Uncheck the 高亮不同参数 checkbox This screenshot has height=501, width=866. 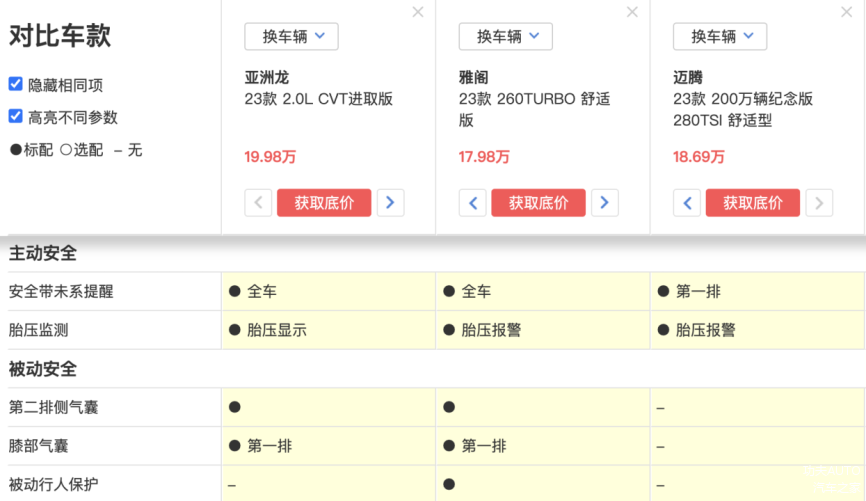tap(15, 116)
